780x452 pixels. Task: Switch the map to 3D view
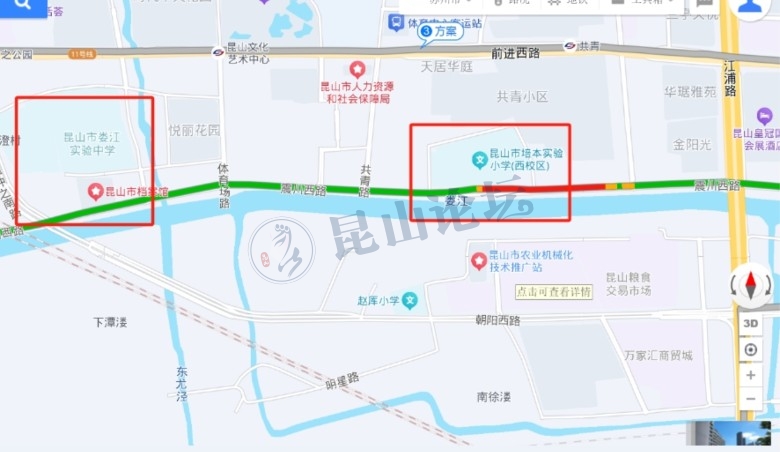[x=751, y=325]
